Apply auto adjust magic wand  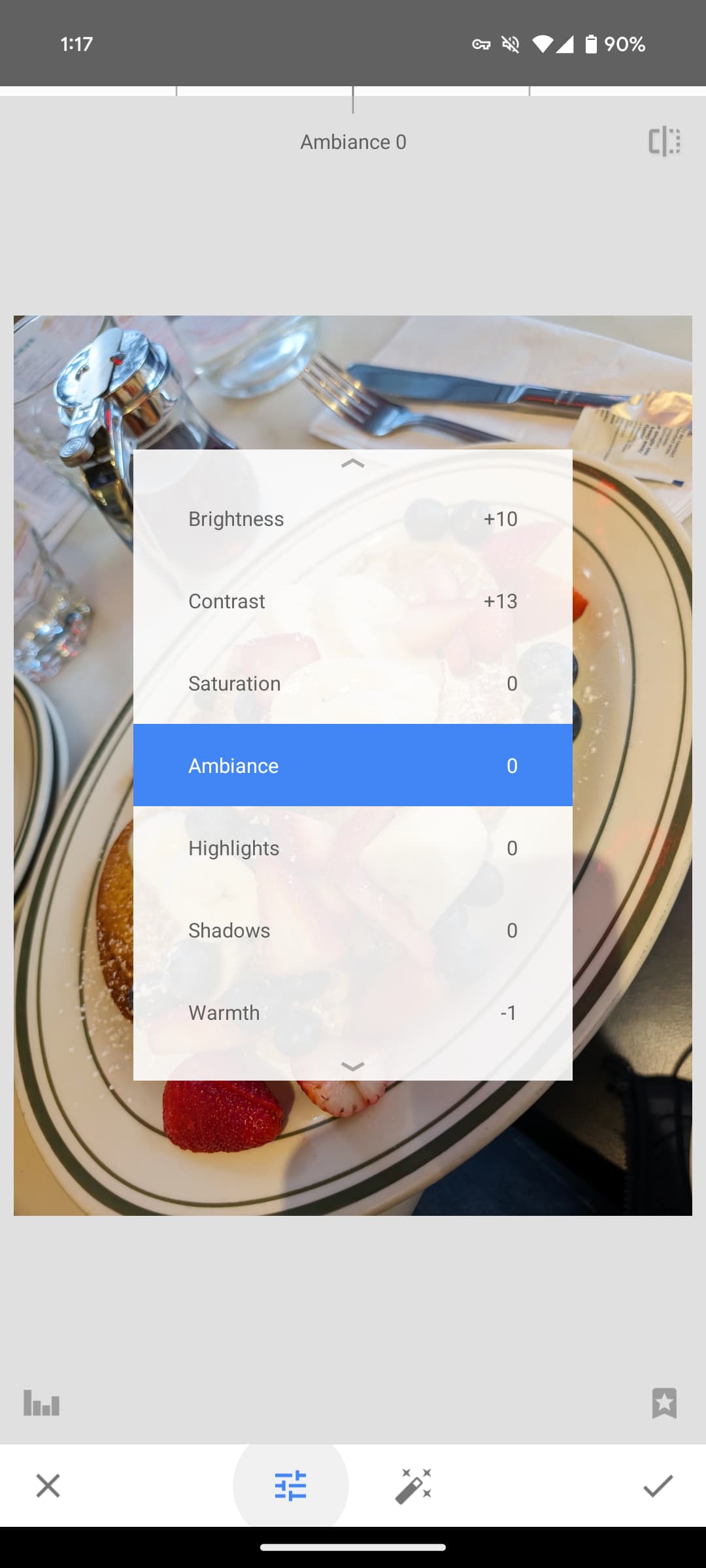(x=414, y=1486)
